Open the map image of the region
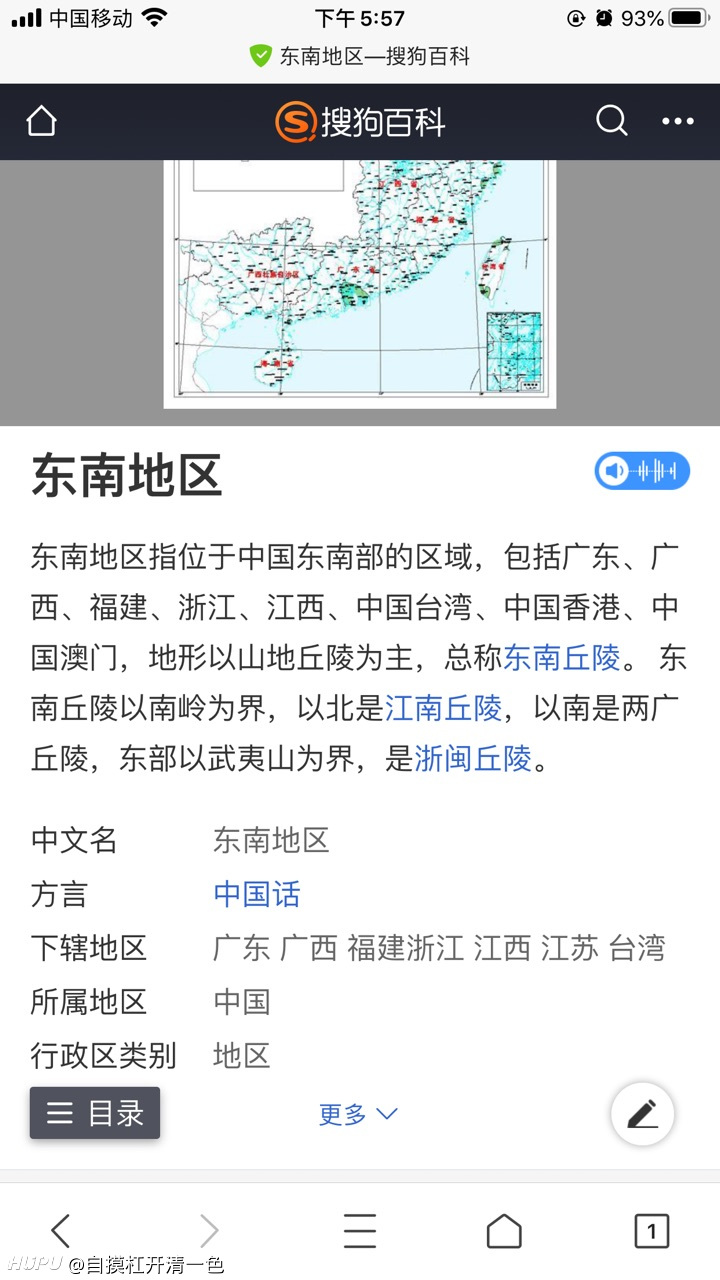 (360, 284)
